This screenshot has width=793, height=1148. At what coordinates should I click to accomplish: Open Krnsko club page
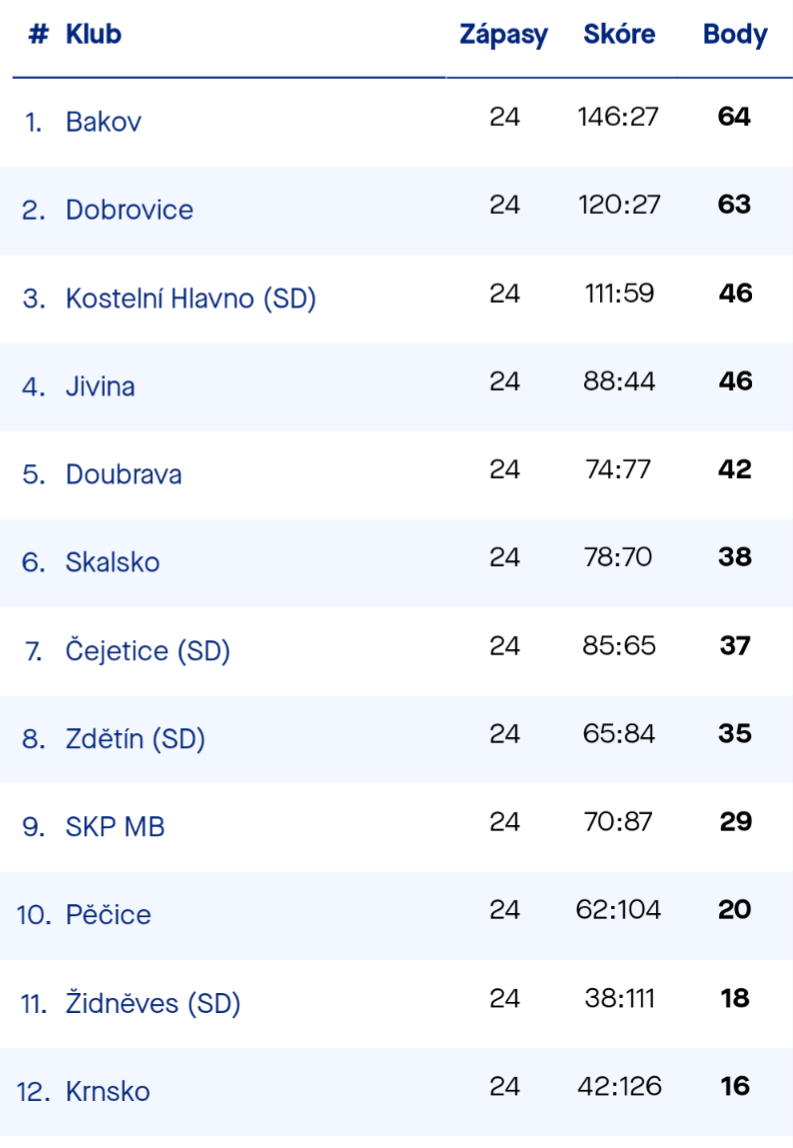tap(107, 1091)
